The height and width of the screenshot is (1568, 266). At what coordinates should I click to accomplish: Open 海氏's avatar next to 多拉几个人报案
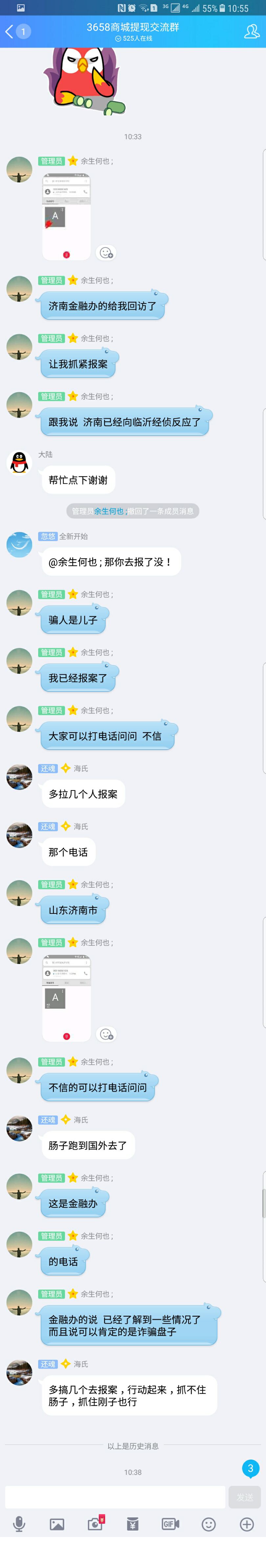(19, 777)
